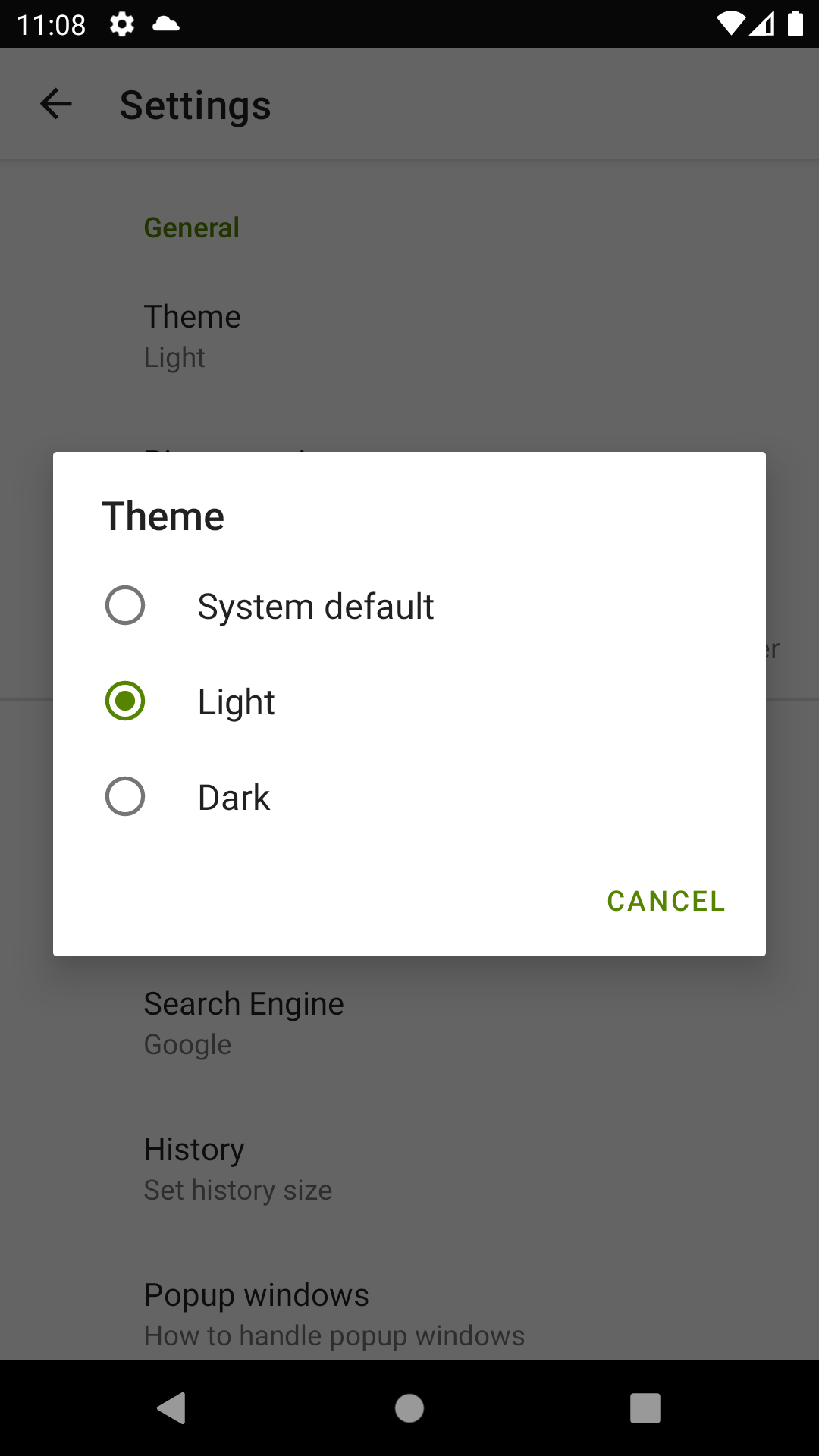Dismiss the Theme dialog with Cancel
This screenshot has height=1456, width=819.
click(x=666, y=901)
